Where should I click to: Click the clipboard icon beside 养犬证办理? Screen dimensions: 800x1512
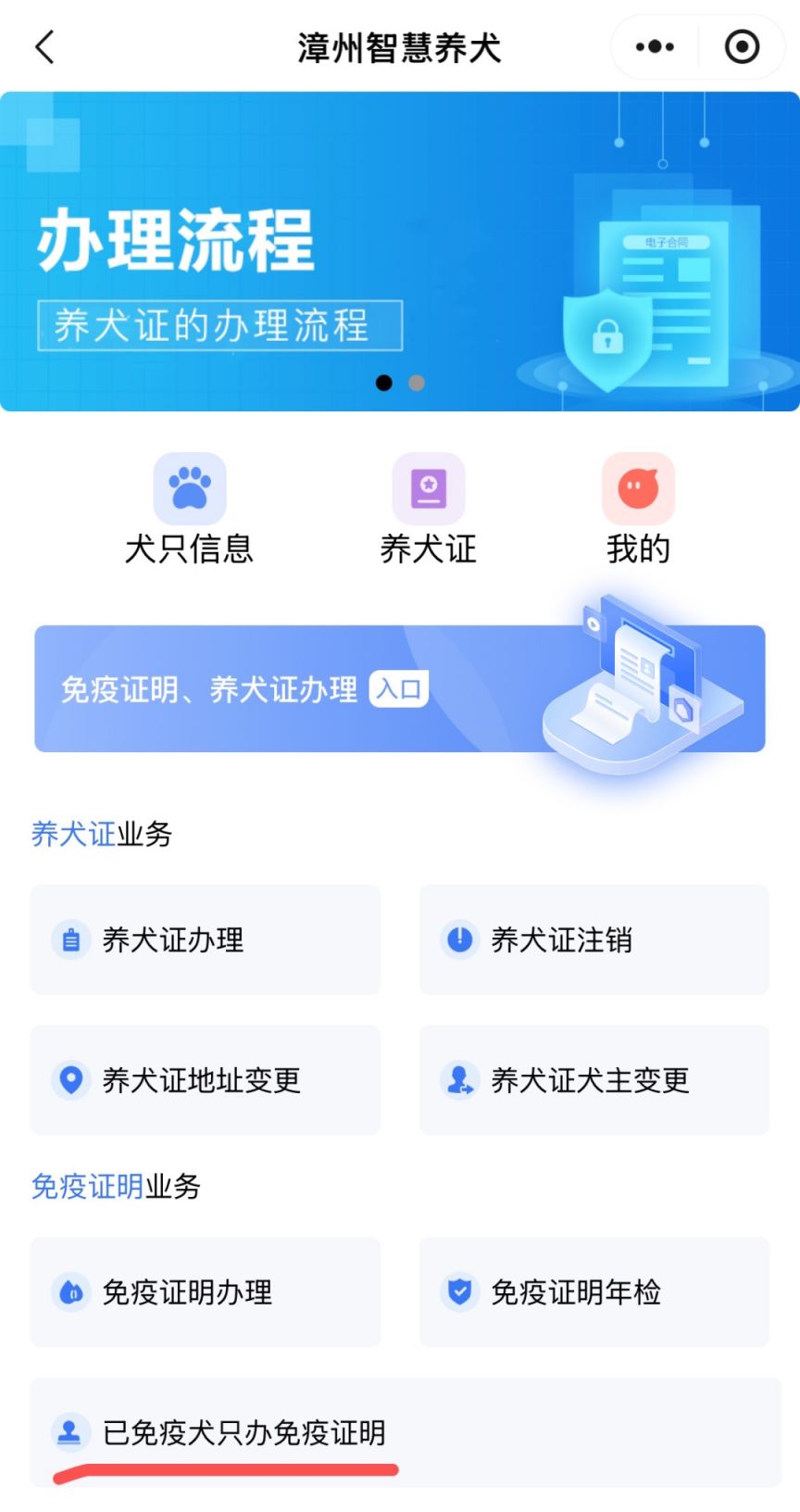point(70,939)
